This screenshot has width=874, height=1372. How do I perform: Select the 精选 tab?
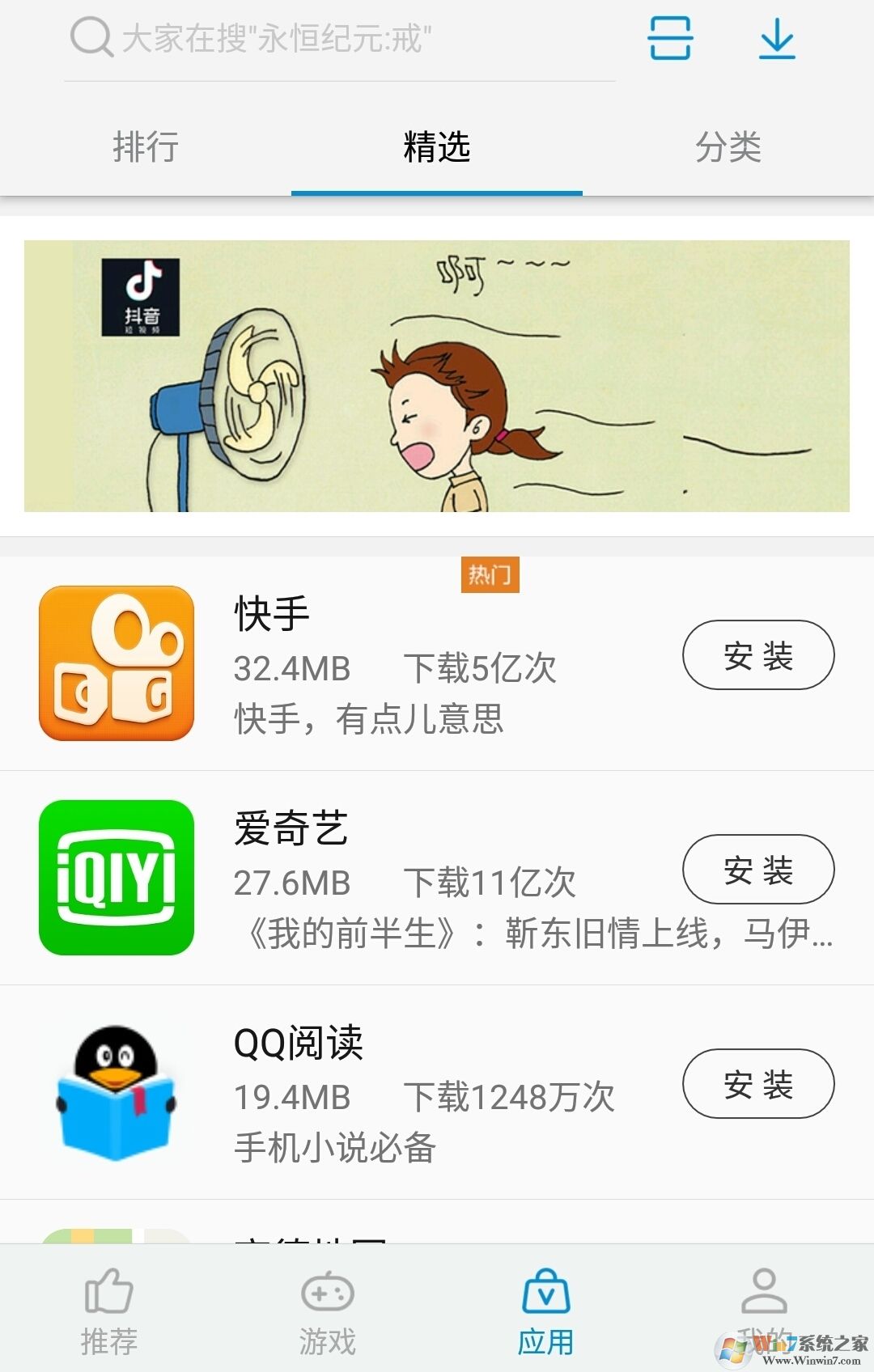pyautogui.click(x=437, y=147)
